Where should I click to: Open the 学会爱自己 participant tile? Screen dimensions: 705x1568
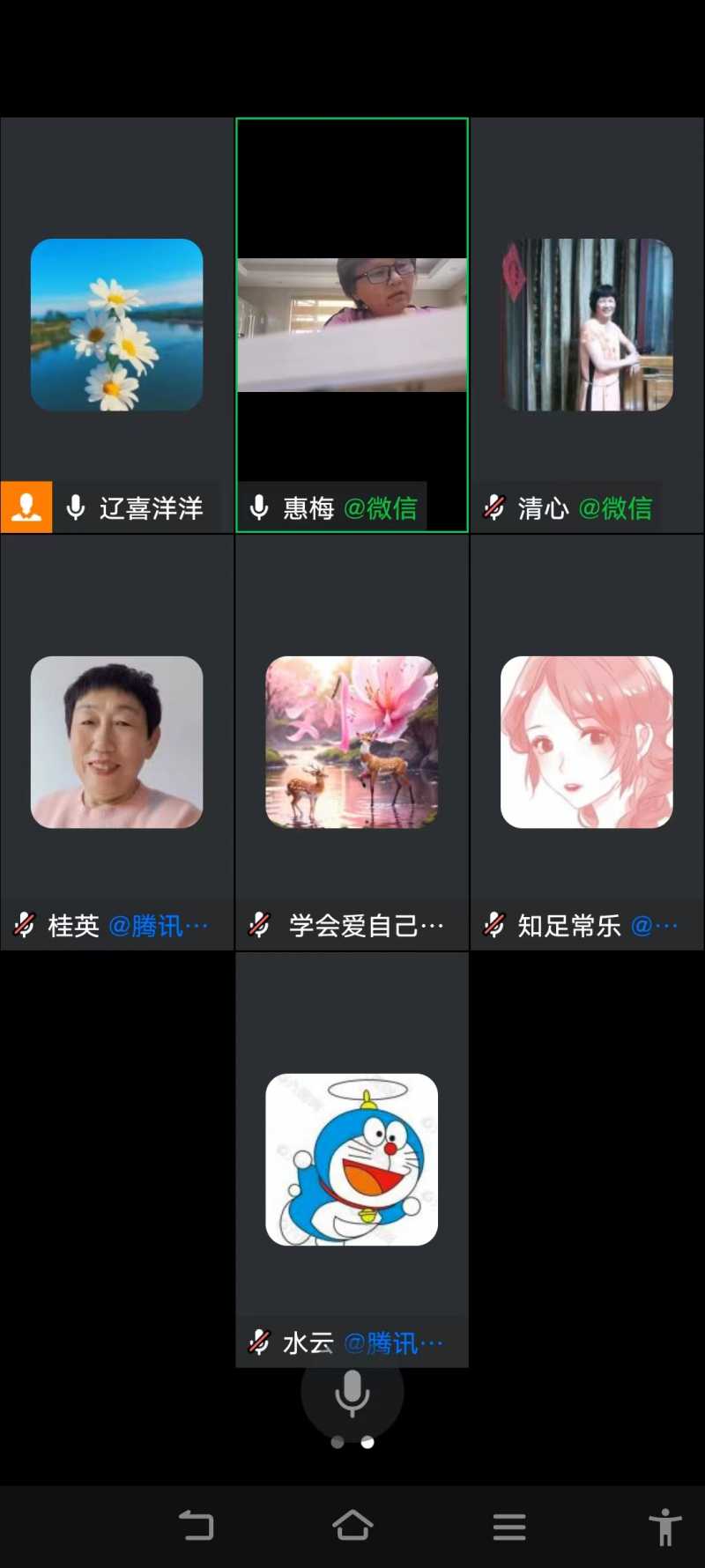coord(352,742)
